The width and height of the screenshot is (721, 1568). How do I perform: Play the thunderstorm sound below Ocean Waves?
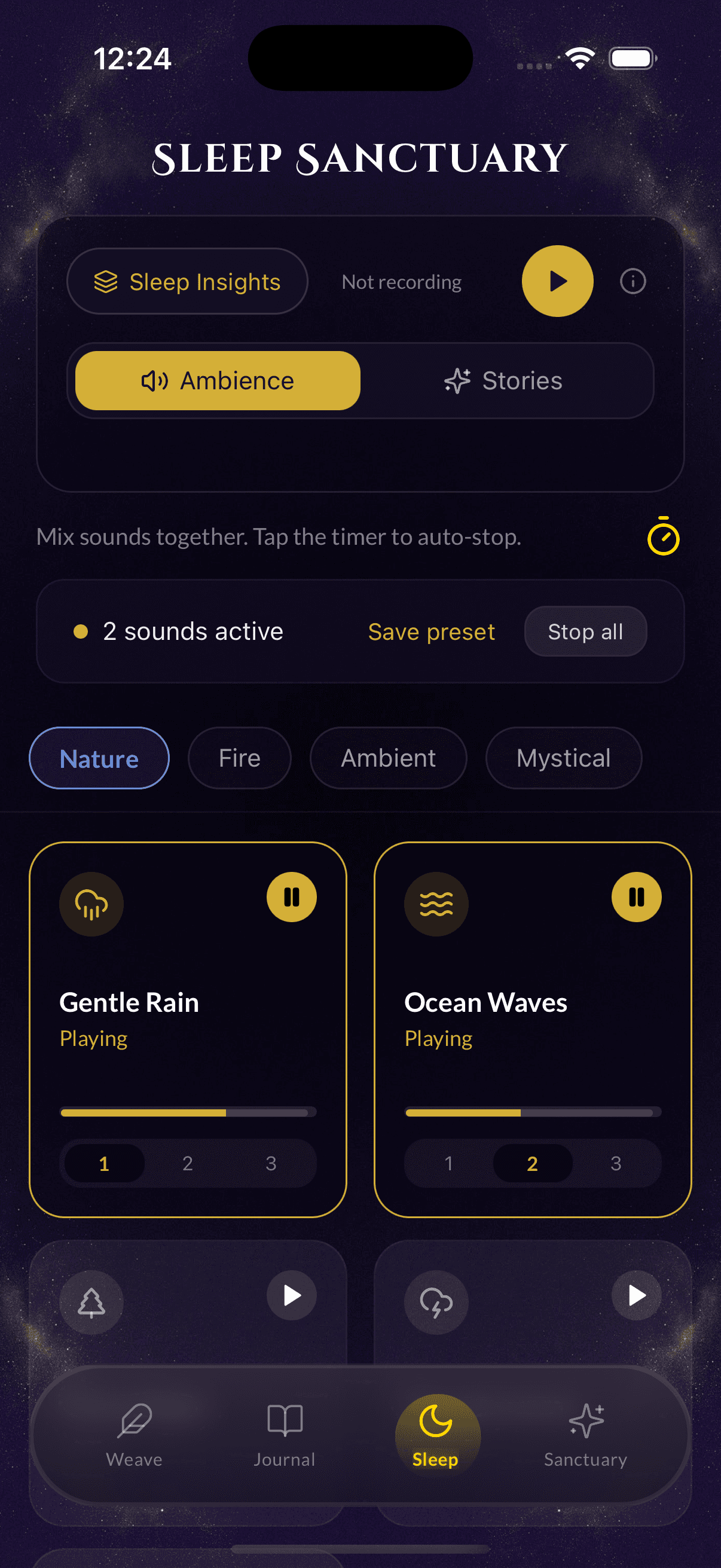pos(637,1296)
